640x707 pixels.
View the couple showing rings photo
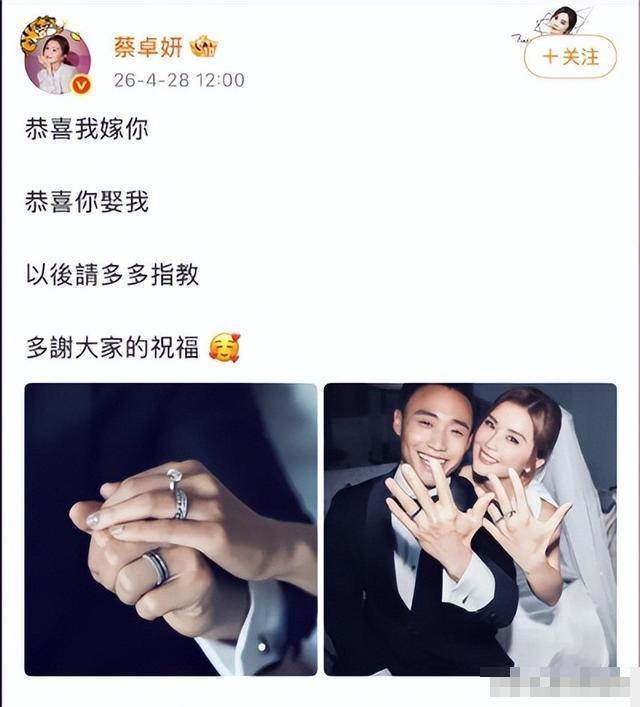(x=470, y=529)
